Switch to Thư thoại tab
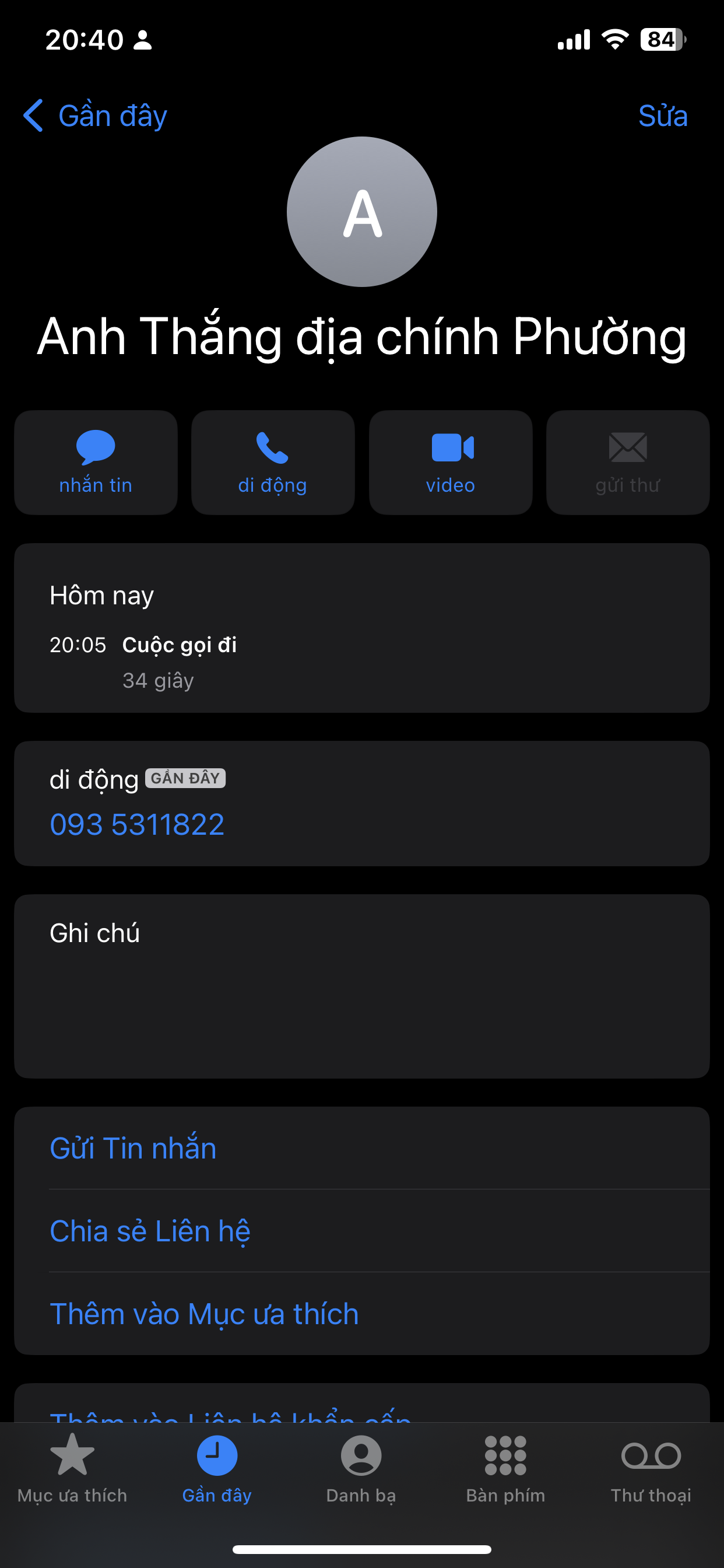Image resolution: width=724 pixels, height=1568 pixels. pos(651,1468)
